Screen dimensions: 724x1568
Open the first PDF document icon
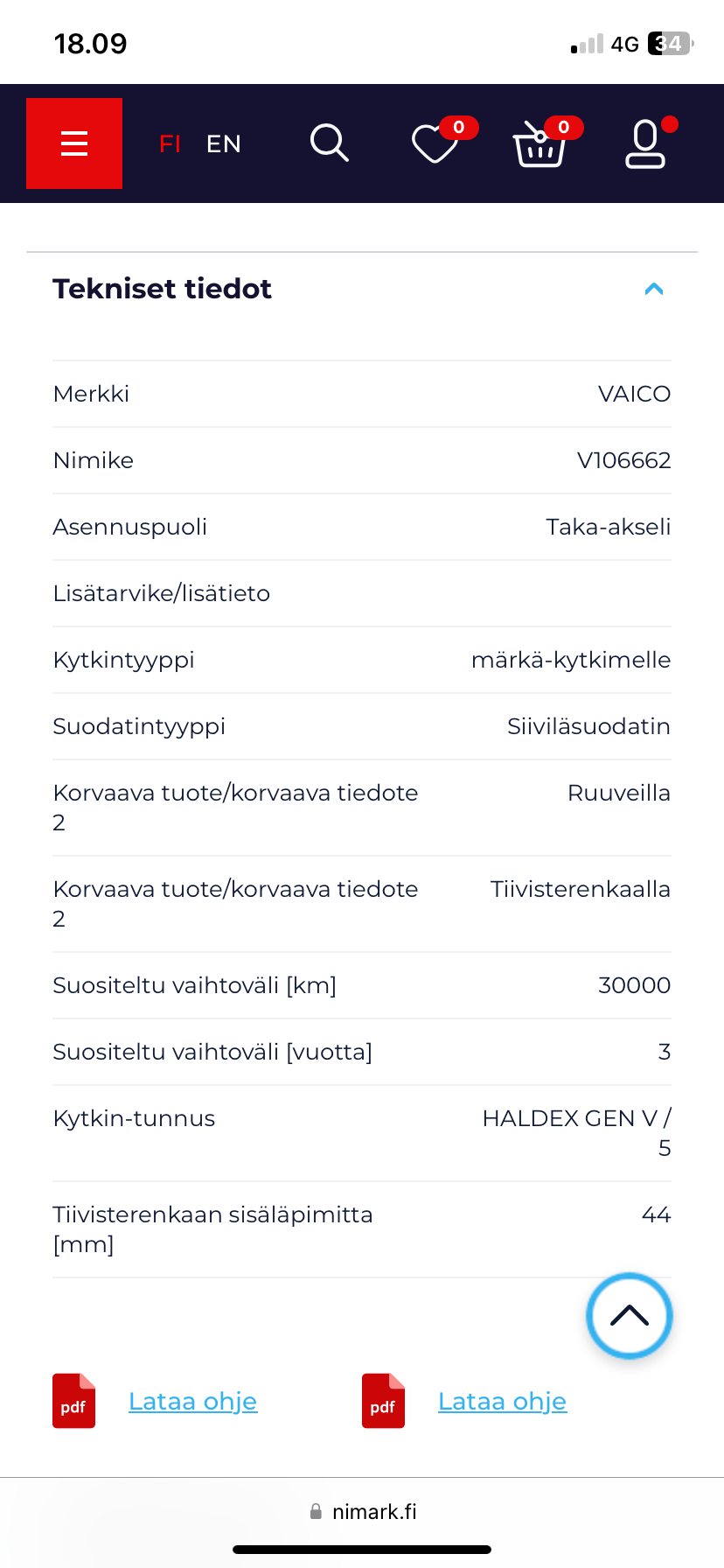coord(73,1401)
